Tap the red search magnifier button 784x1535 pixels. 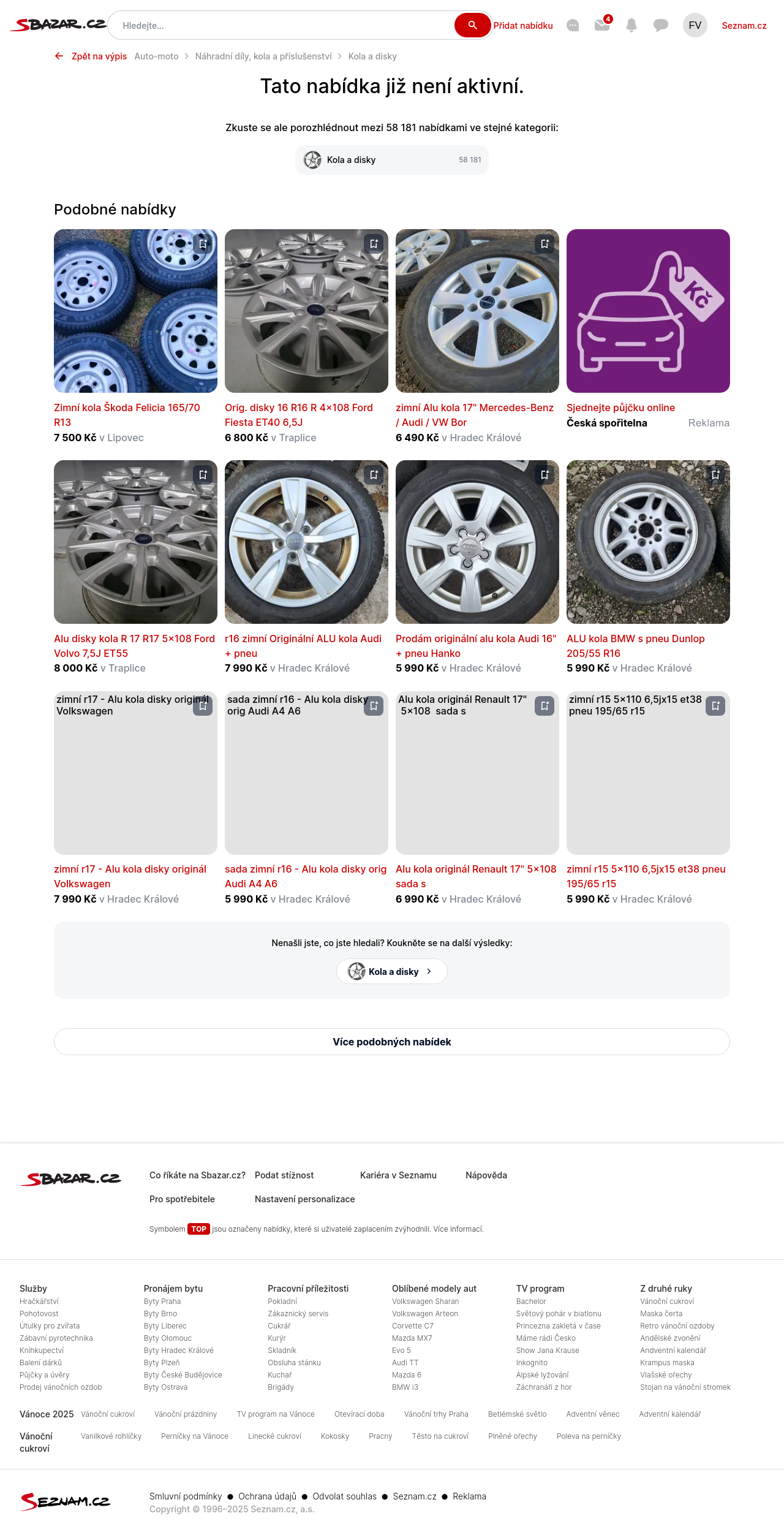click(x=472, y=25)
